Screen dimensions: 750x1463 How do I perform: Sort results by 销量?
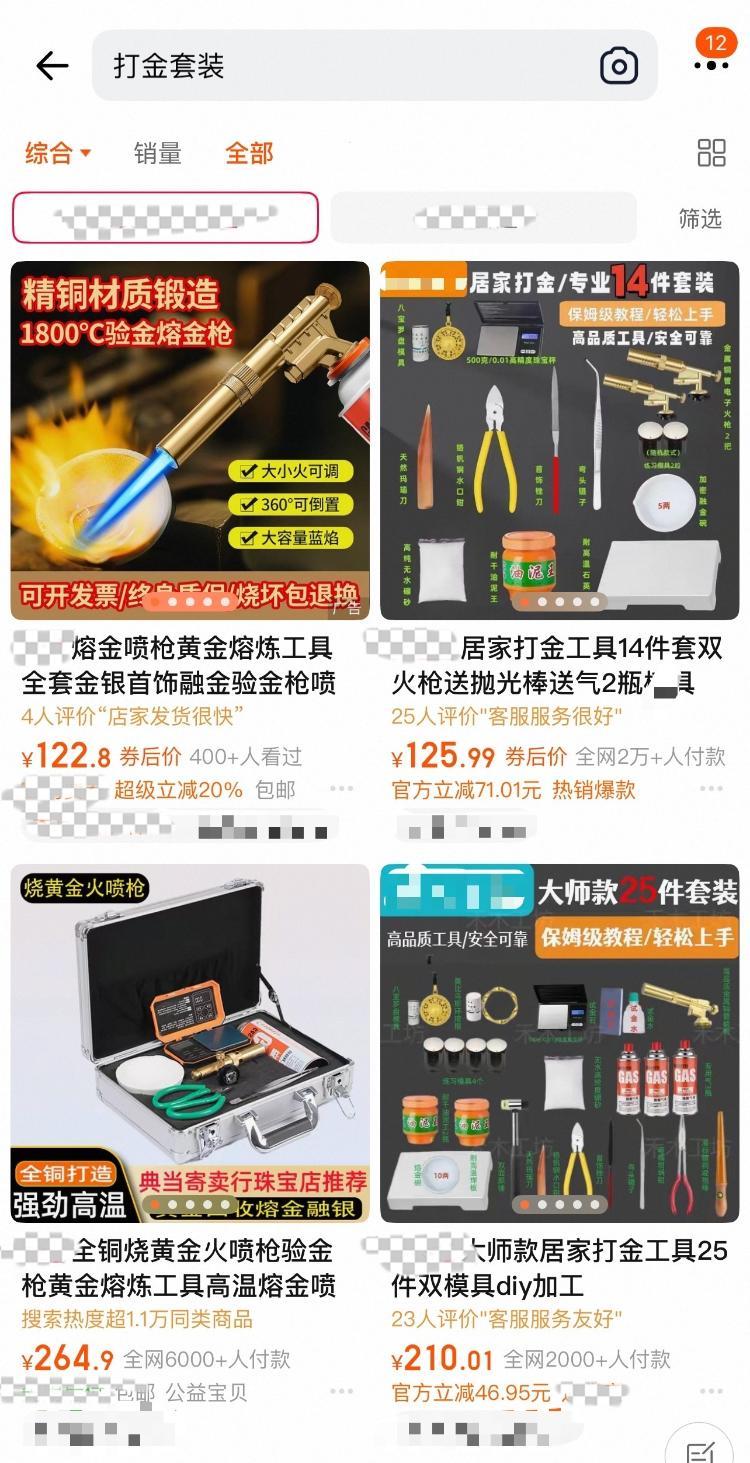(158, 153)
